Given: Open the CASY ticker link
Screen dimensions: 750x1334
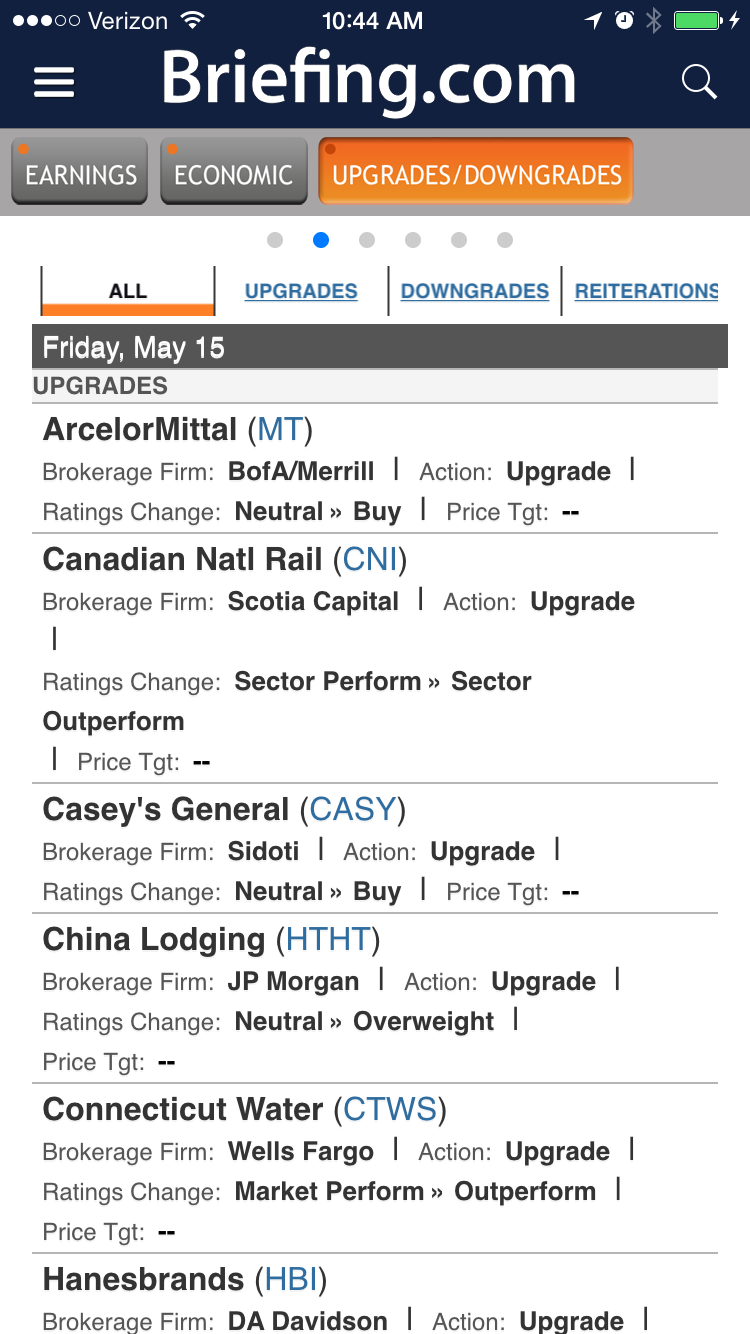Looking at the screenshot, I should tap(354, 810).
